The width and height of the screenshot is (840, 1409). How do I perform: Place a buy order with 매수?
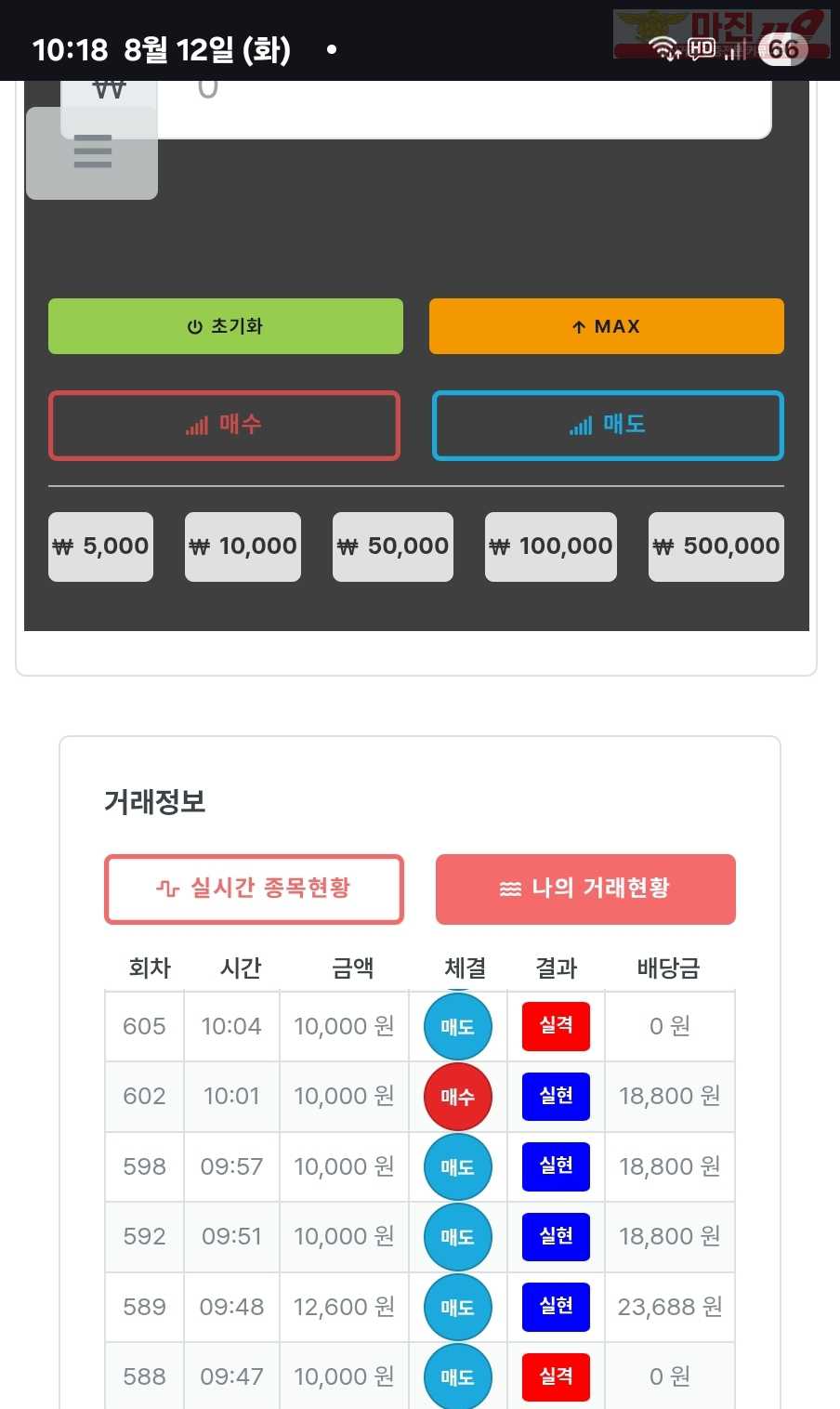click(224, 426)
